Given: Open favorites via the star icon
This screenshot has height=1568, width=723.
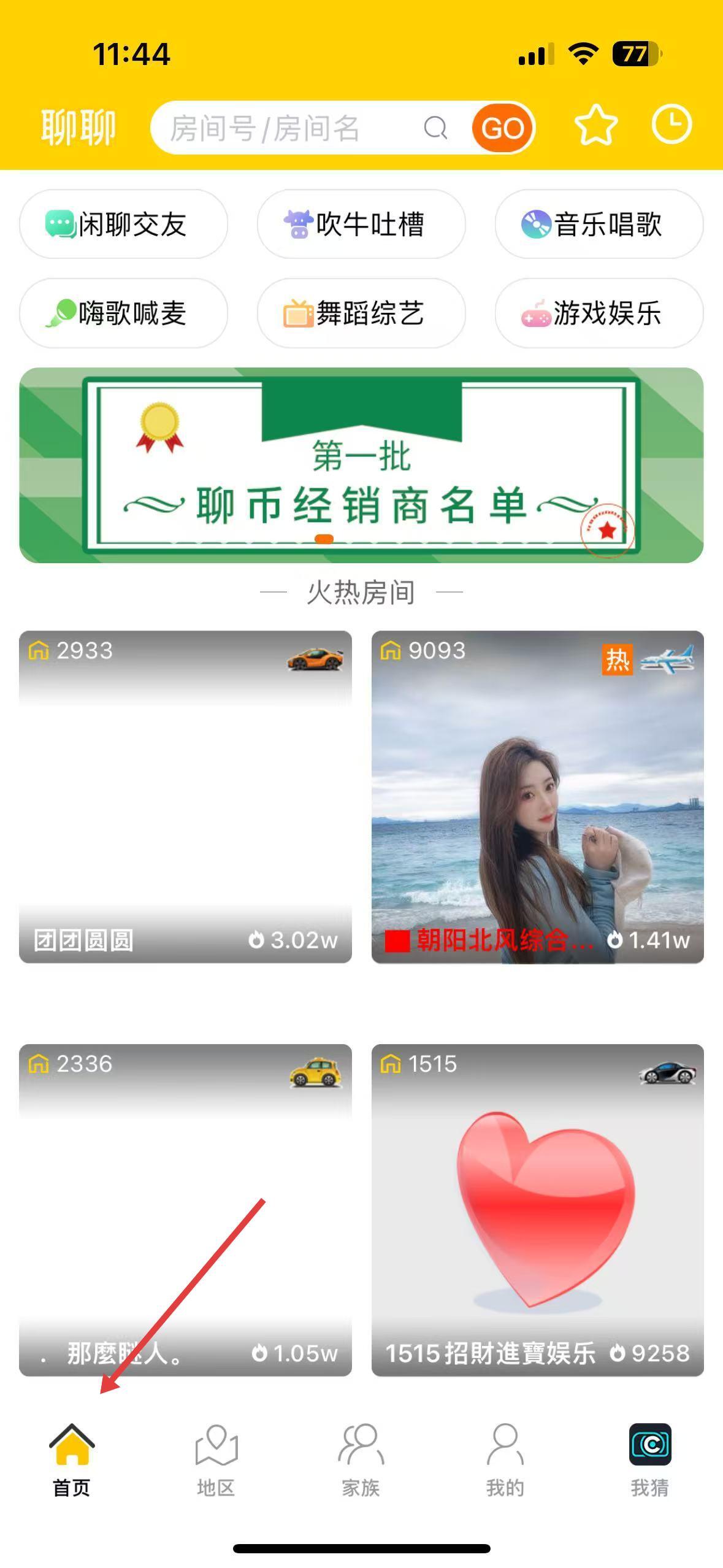Looking at the screenshot, I should pos(595,126).
